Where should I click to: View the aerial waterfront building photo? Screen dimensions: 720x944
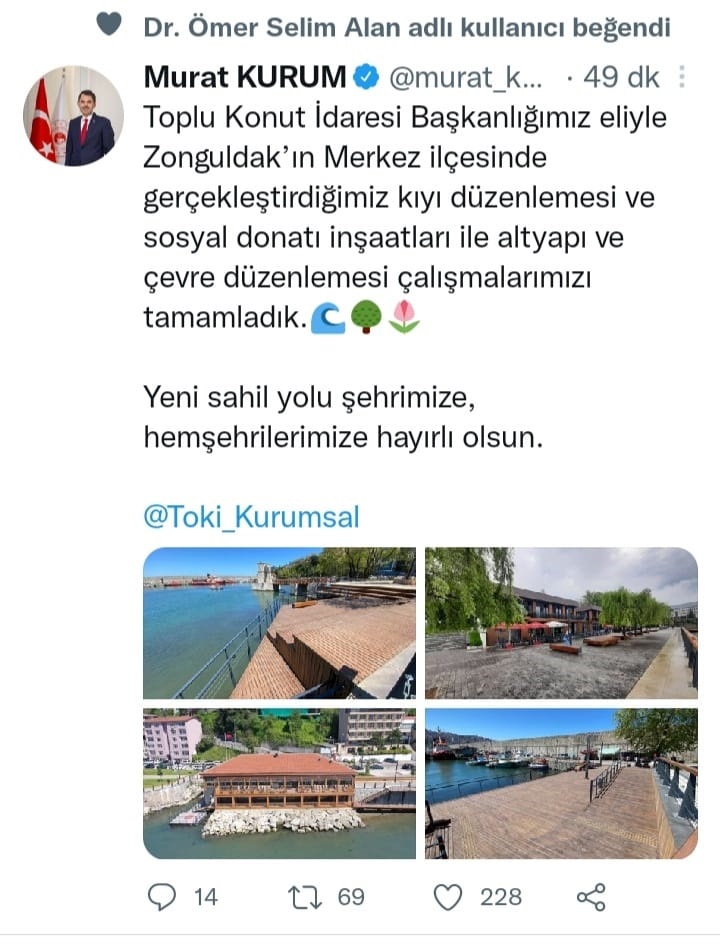click(279, 782)
